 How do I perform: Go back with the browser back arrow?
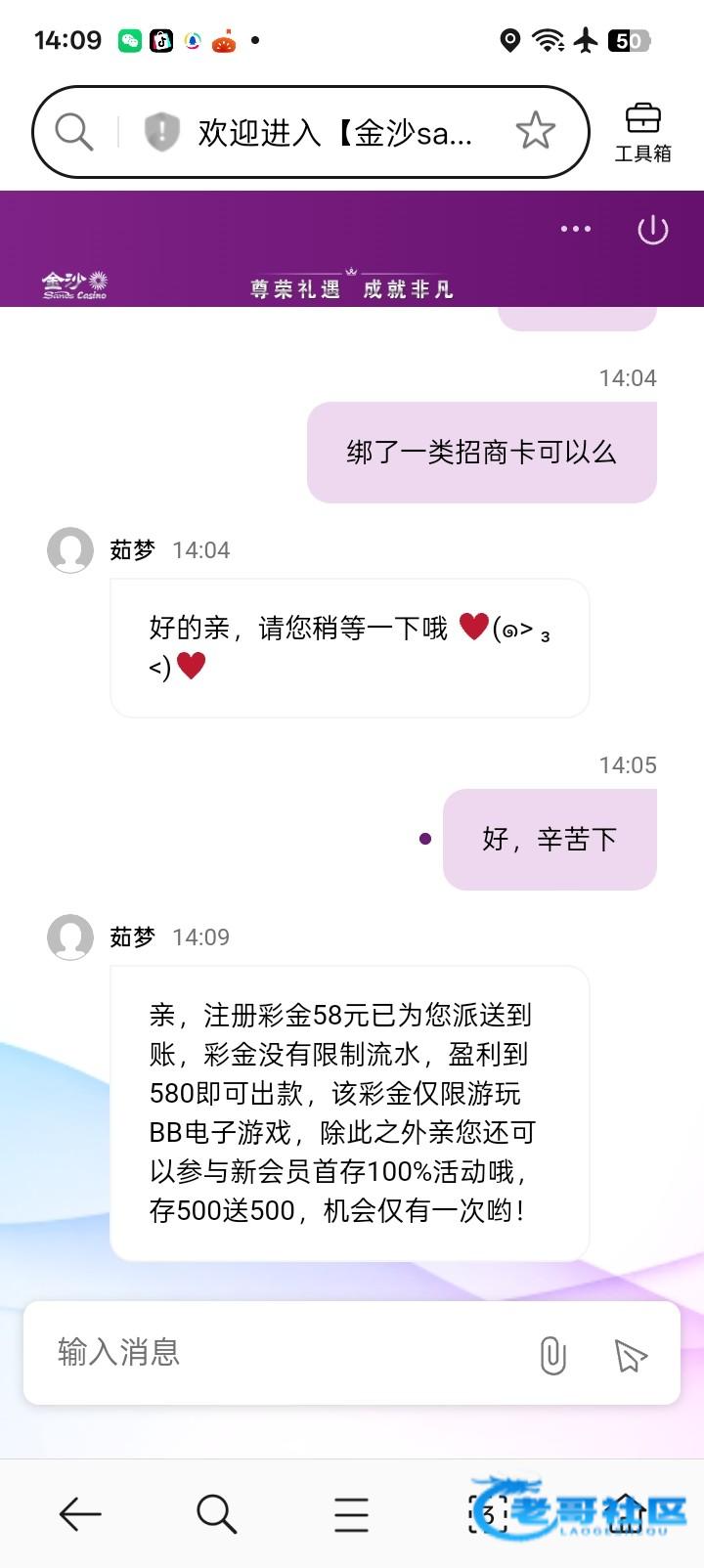(x=80, y=1513)
